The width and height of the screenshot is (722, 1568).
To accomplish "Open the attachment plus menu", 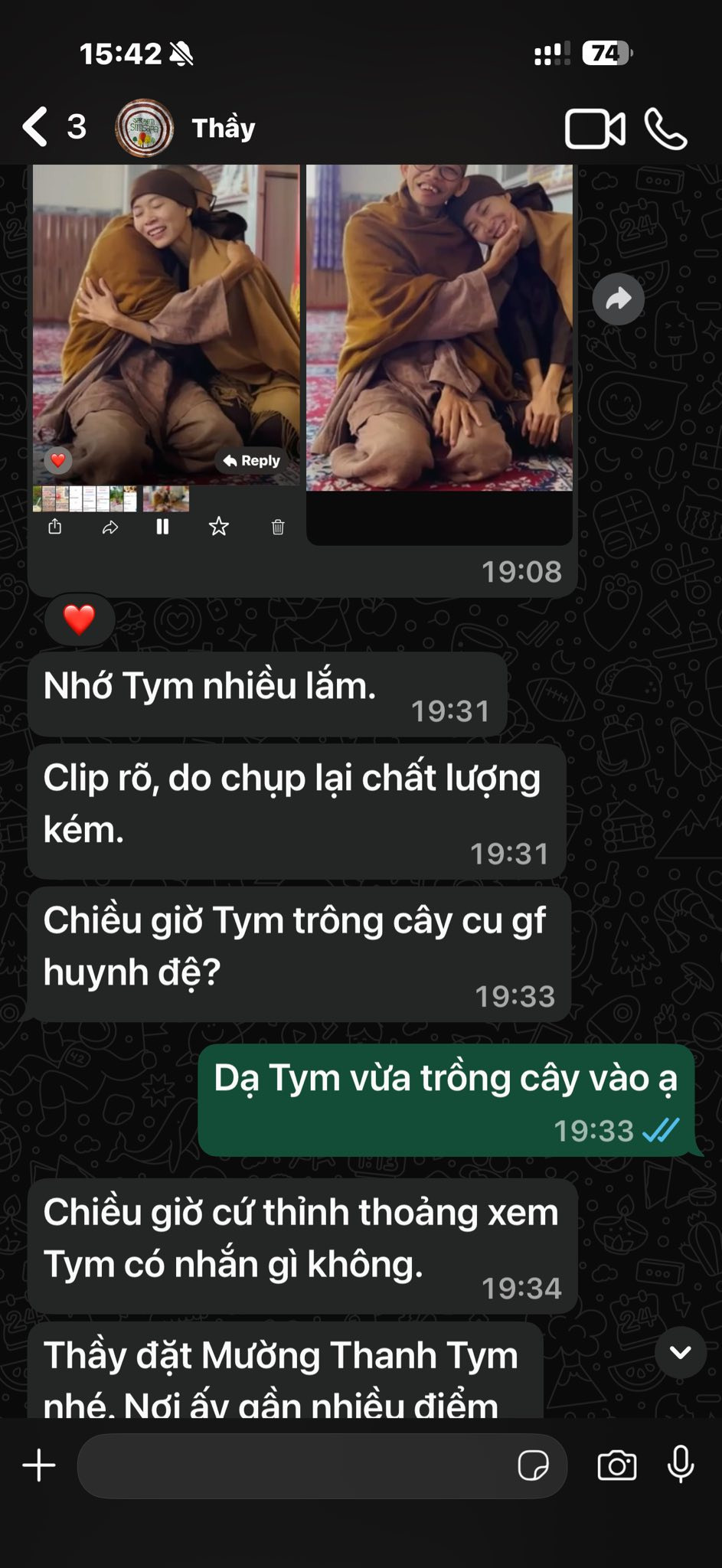I will (x=39, y=1466).
